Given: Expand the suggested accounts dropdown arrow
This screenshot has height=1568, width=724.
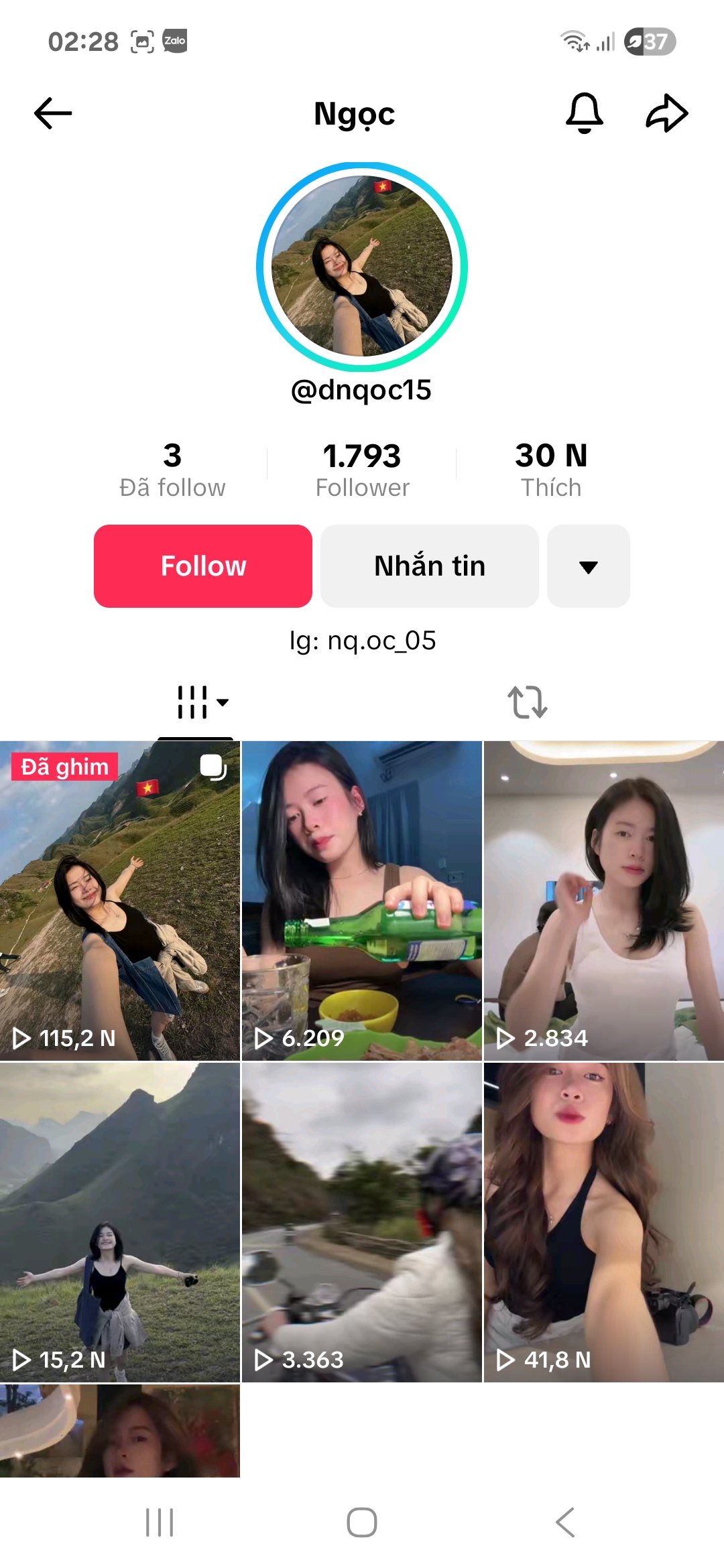Looking at the screenshot, I should (588, 567).
